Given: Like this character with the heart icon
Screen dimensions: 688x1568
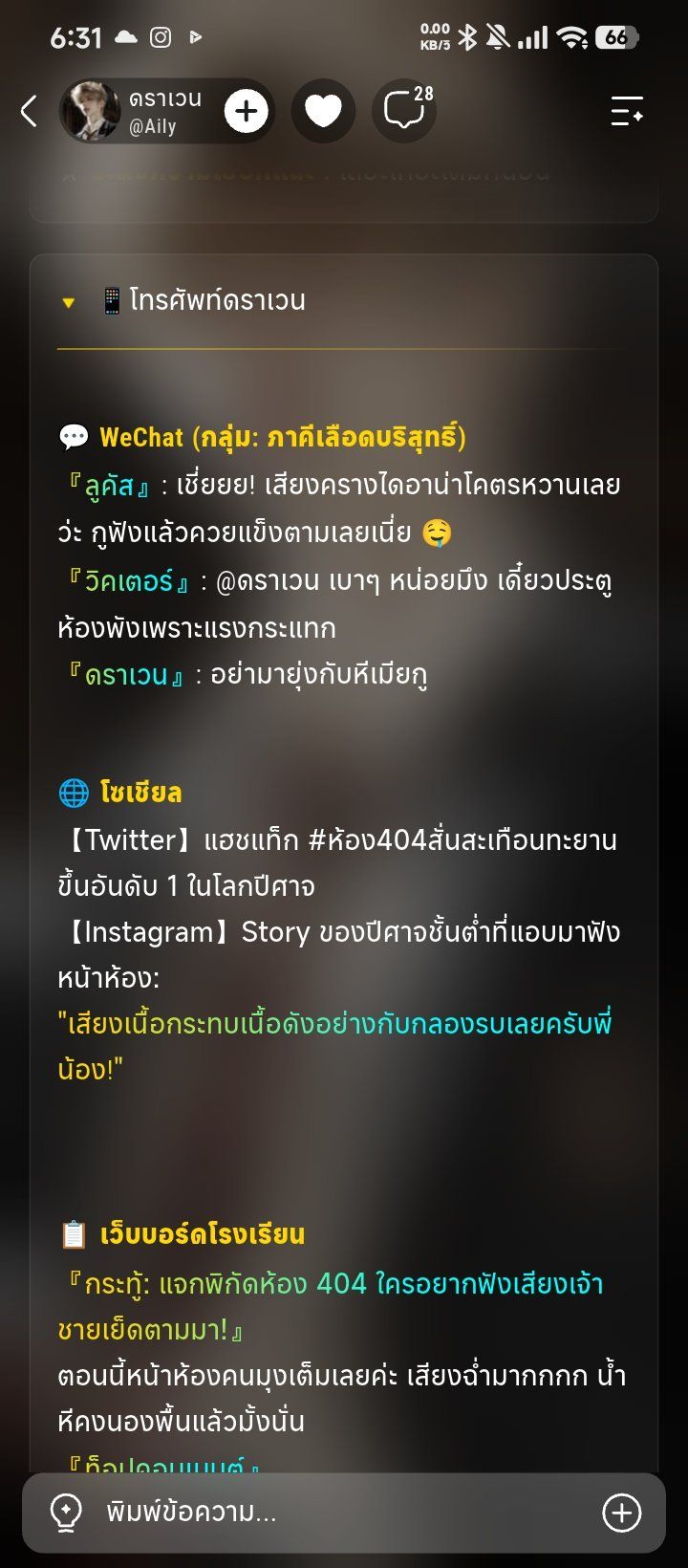Looking at the screenshot, I should 323,111.
